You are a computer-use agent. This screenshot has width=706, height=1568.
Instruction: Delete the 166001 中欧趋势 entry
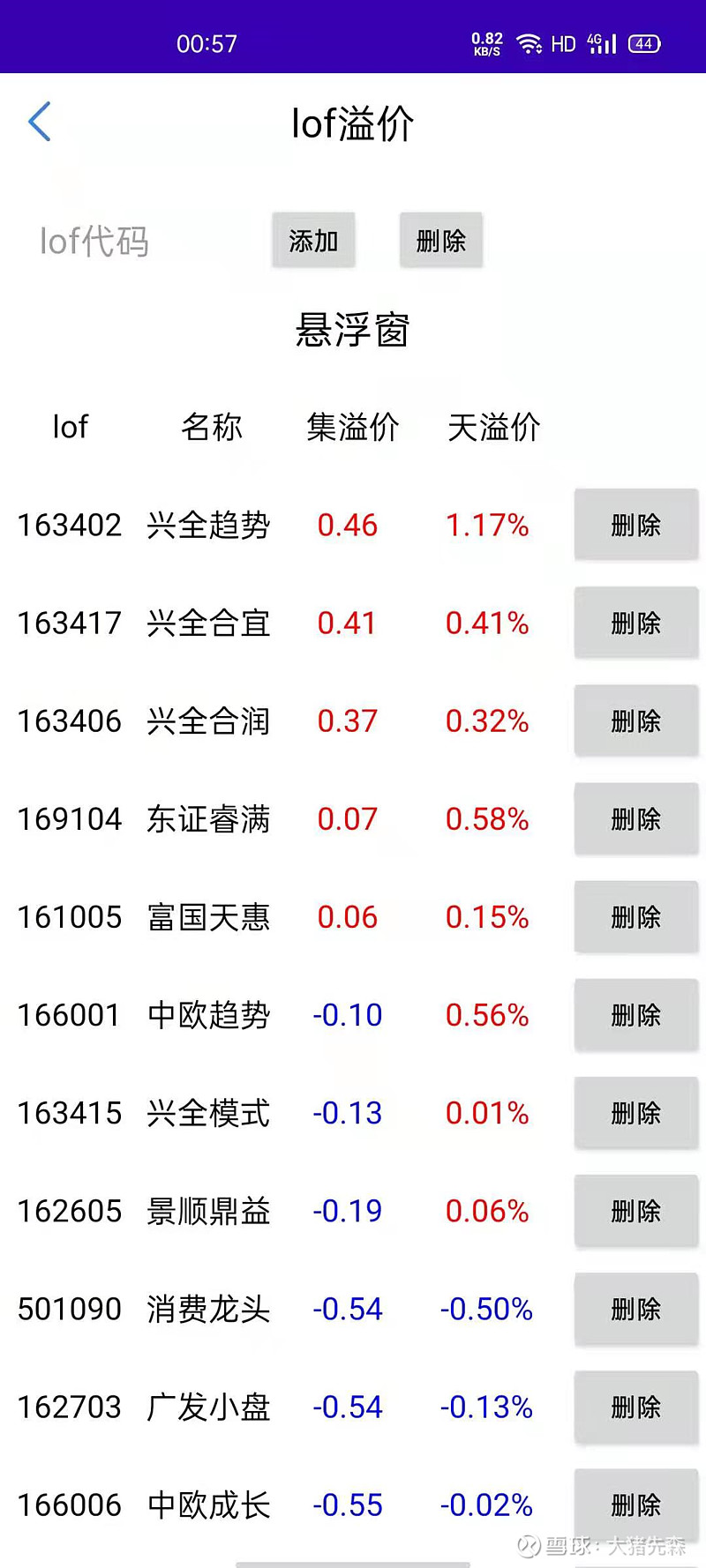[x=636, y=1014]
